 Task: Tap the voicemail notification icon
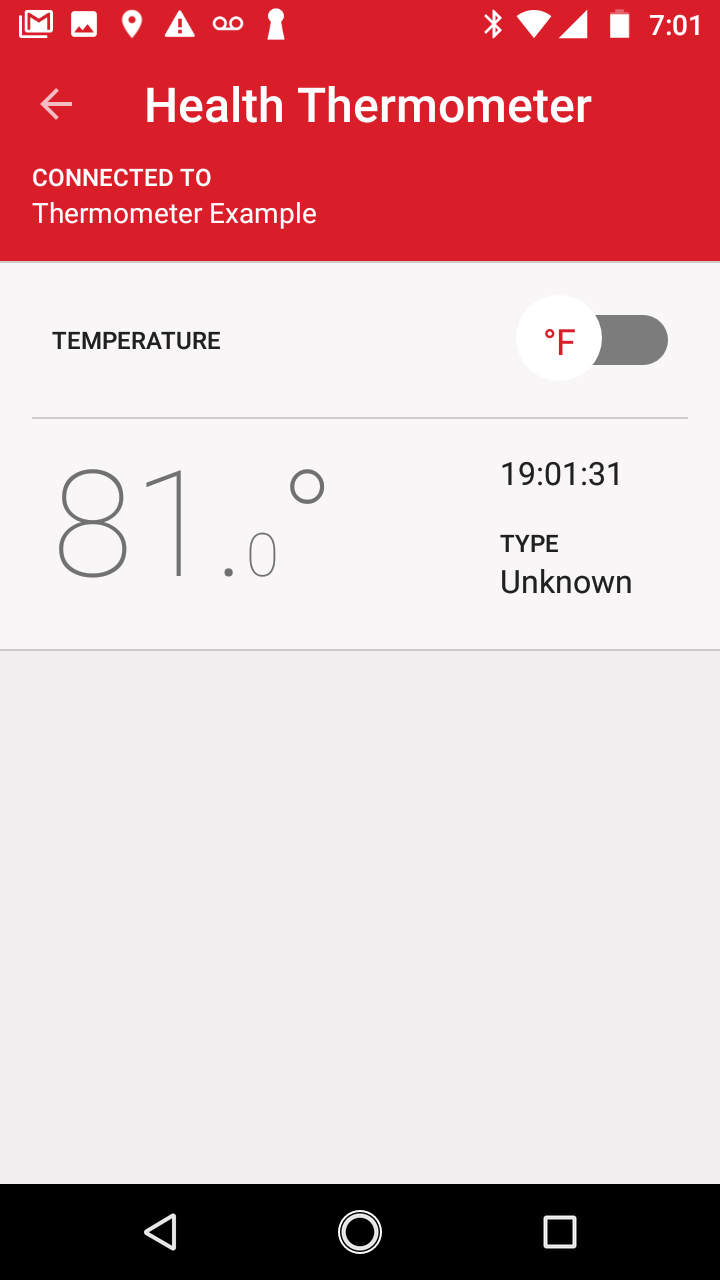click(228, 22)
